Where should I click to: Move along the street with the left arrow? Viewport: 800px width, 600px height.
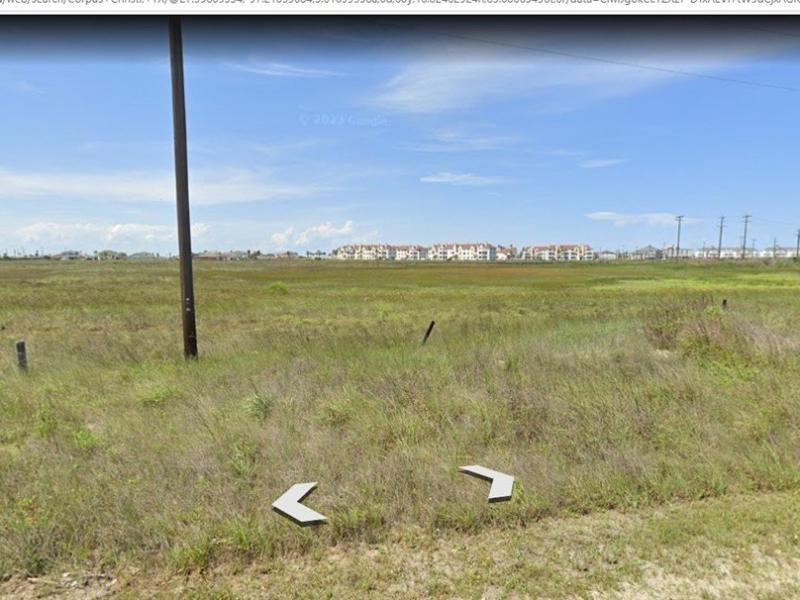click(x=297, y=504)
